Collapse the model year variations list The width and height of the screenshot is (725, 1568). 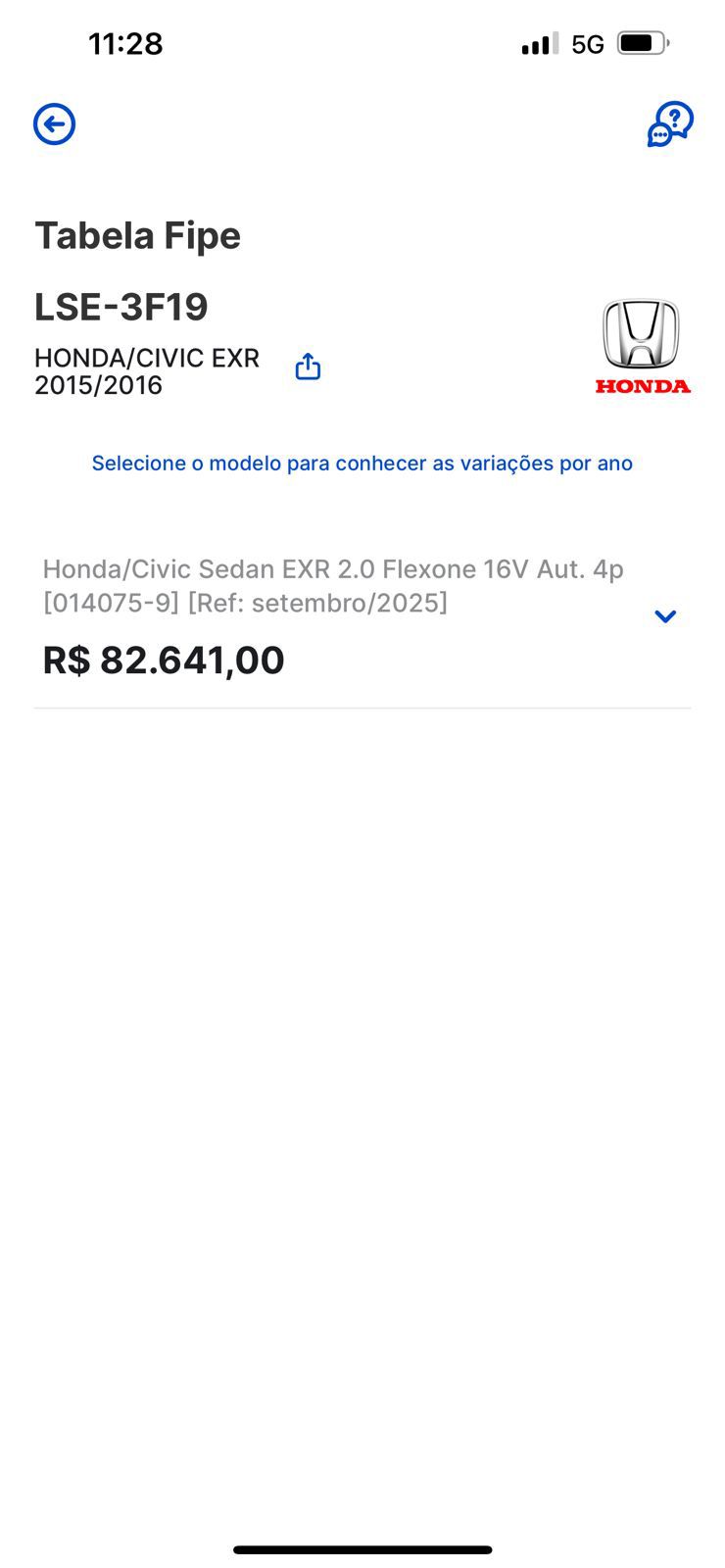[x=665, y=615]
